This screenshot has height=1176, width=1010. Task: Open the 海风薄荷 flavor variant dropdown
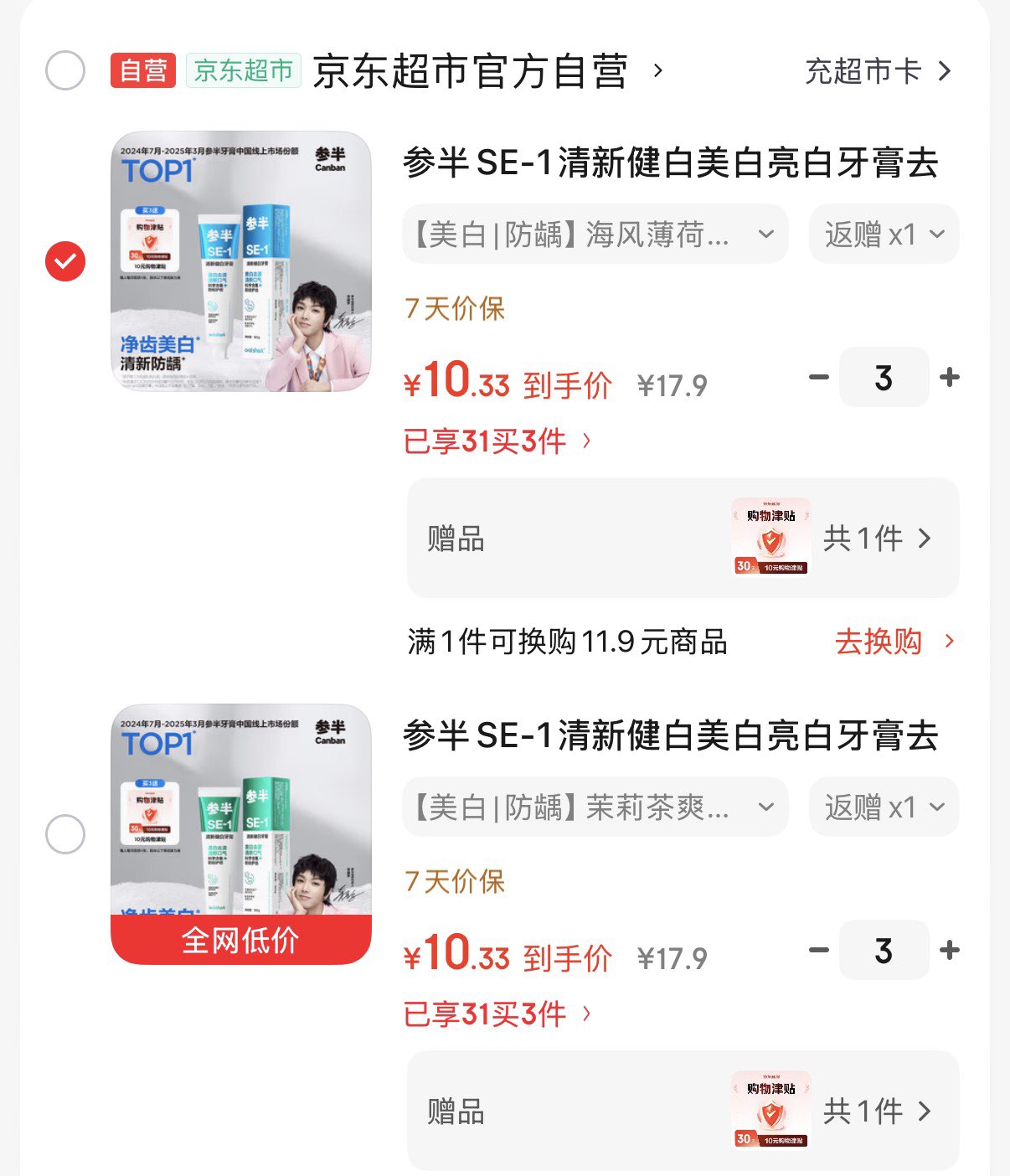[x=595, y=235]
